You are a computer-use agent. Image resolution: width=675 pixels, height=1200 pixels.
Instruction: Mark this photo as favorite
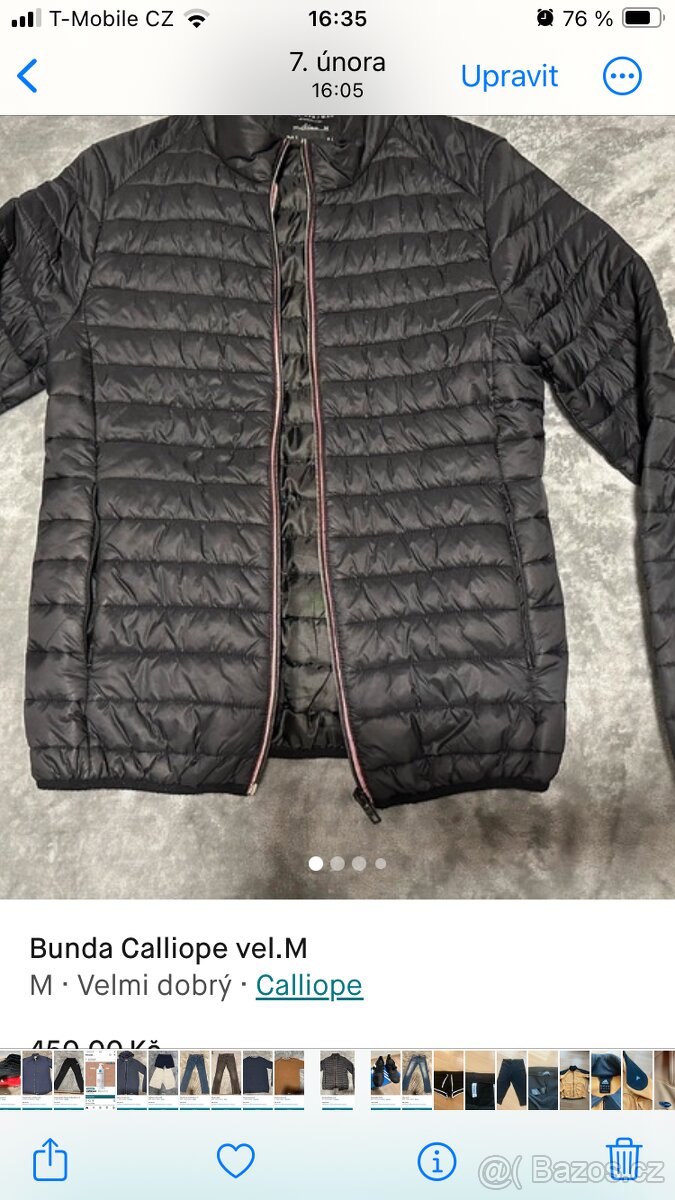(x=236, y=1161)
